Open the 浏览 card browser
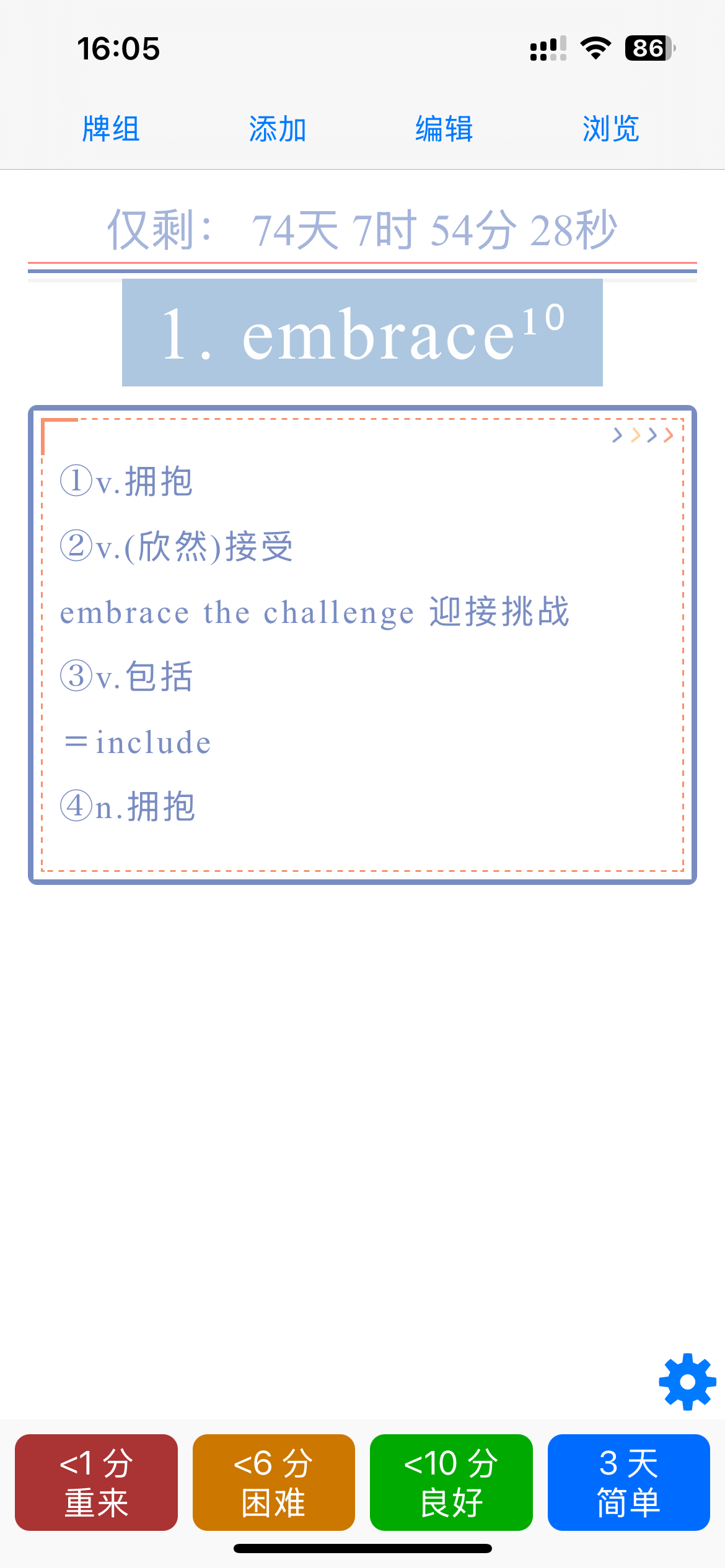Image resolution: width=725 pixels, height=1568 pixels. coord(611,129)
